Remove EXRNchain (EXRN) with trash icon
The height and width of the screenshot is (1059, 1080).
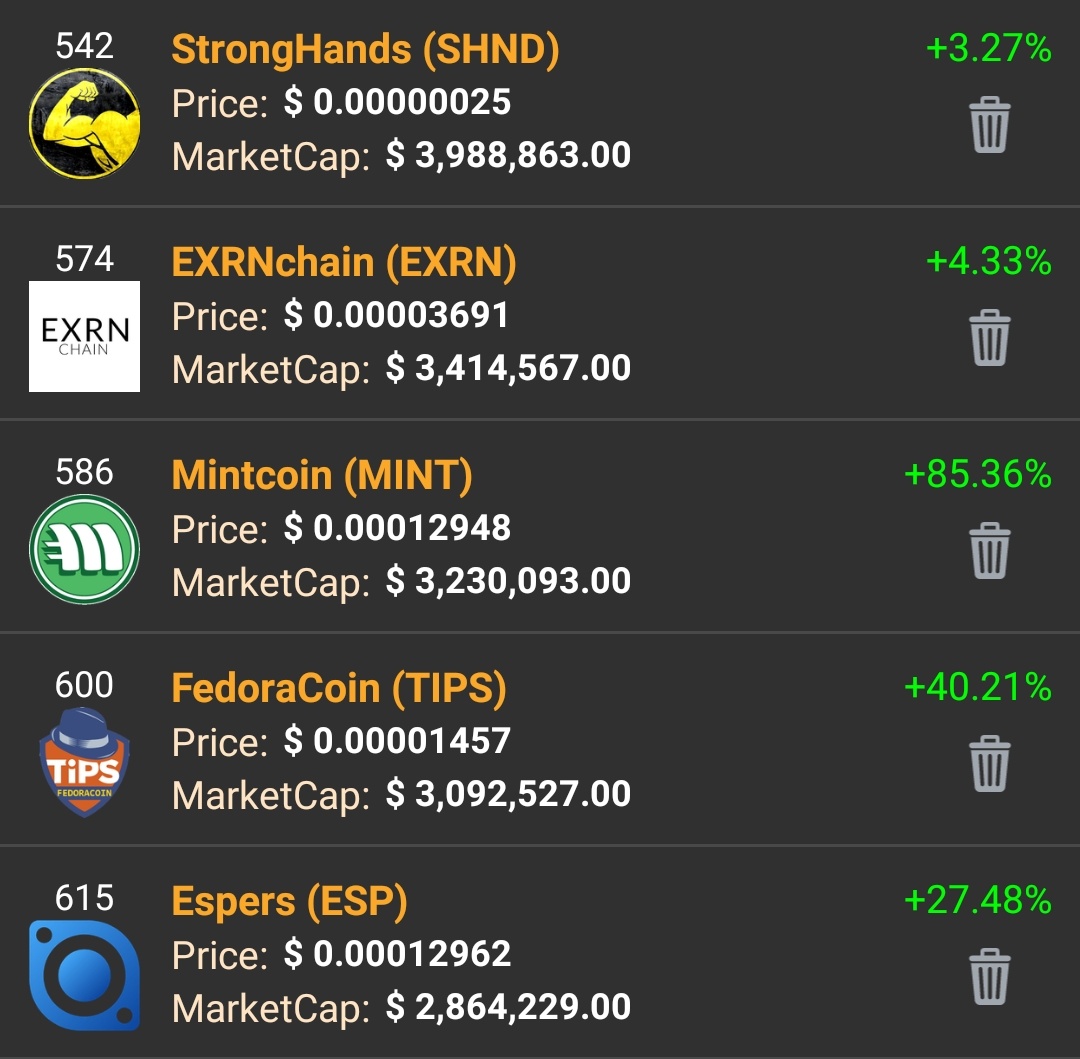pyautogui.click(x=989, y=337)
